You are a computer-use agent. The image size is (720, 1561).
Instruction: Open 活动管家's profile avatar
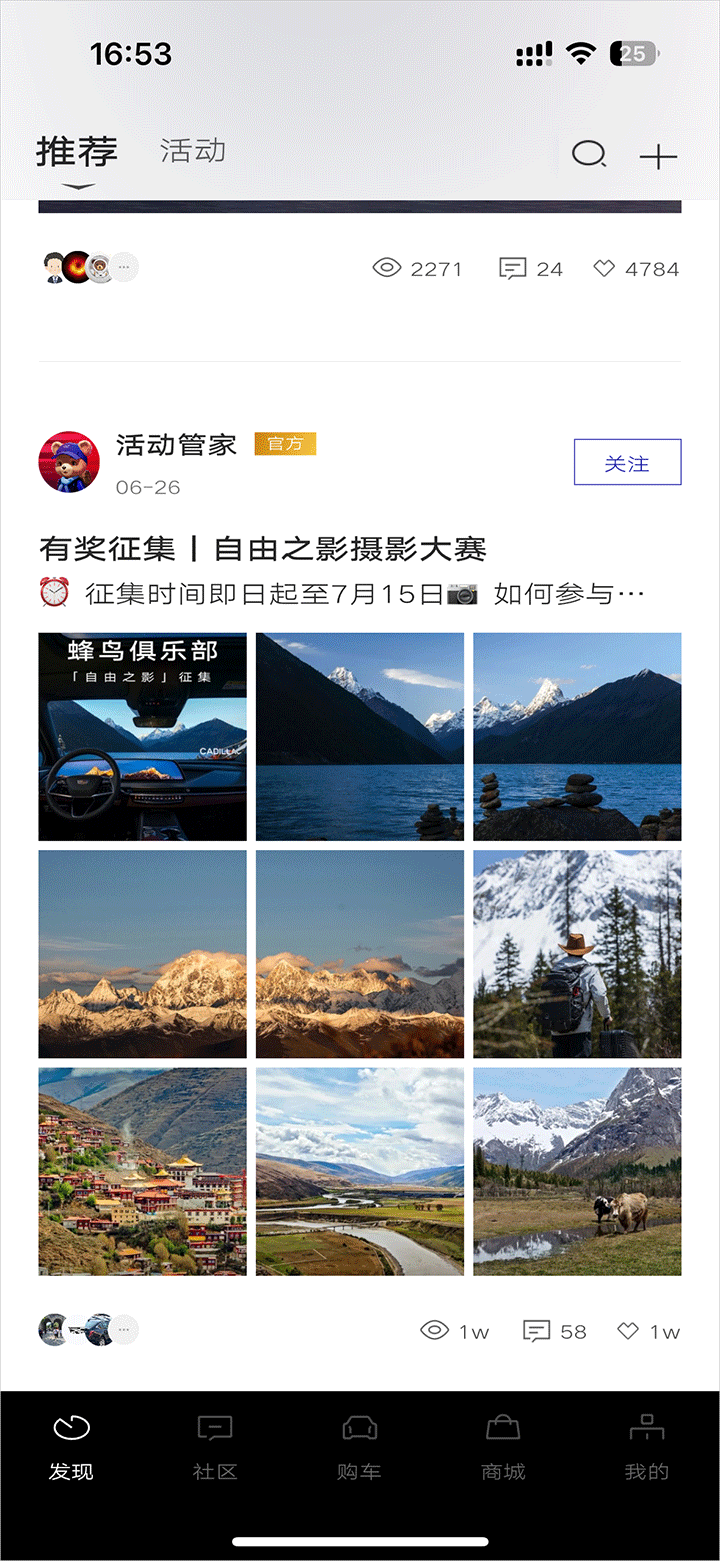(x=69, y=462)
